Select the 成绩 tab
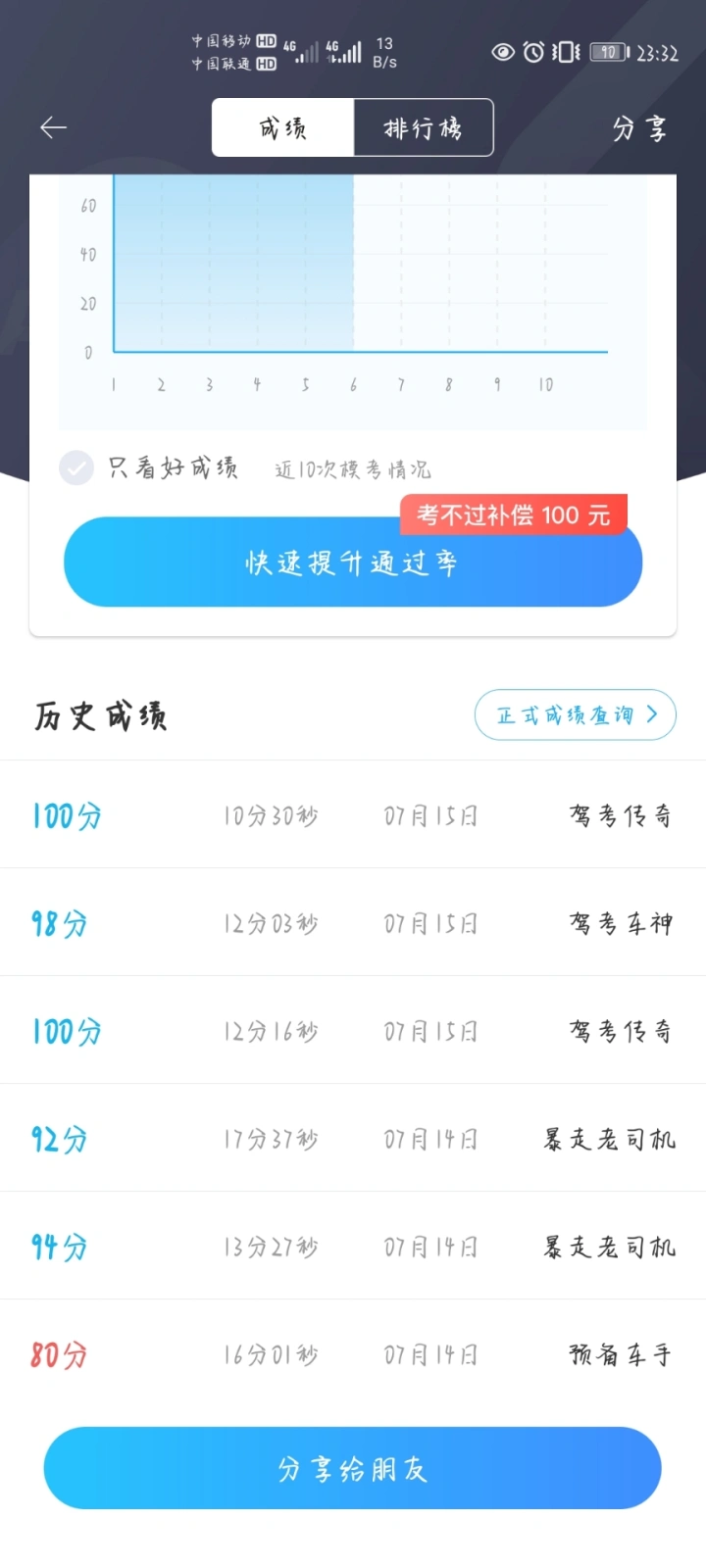This screenshot has width=706, height=1568. [283, 127]
